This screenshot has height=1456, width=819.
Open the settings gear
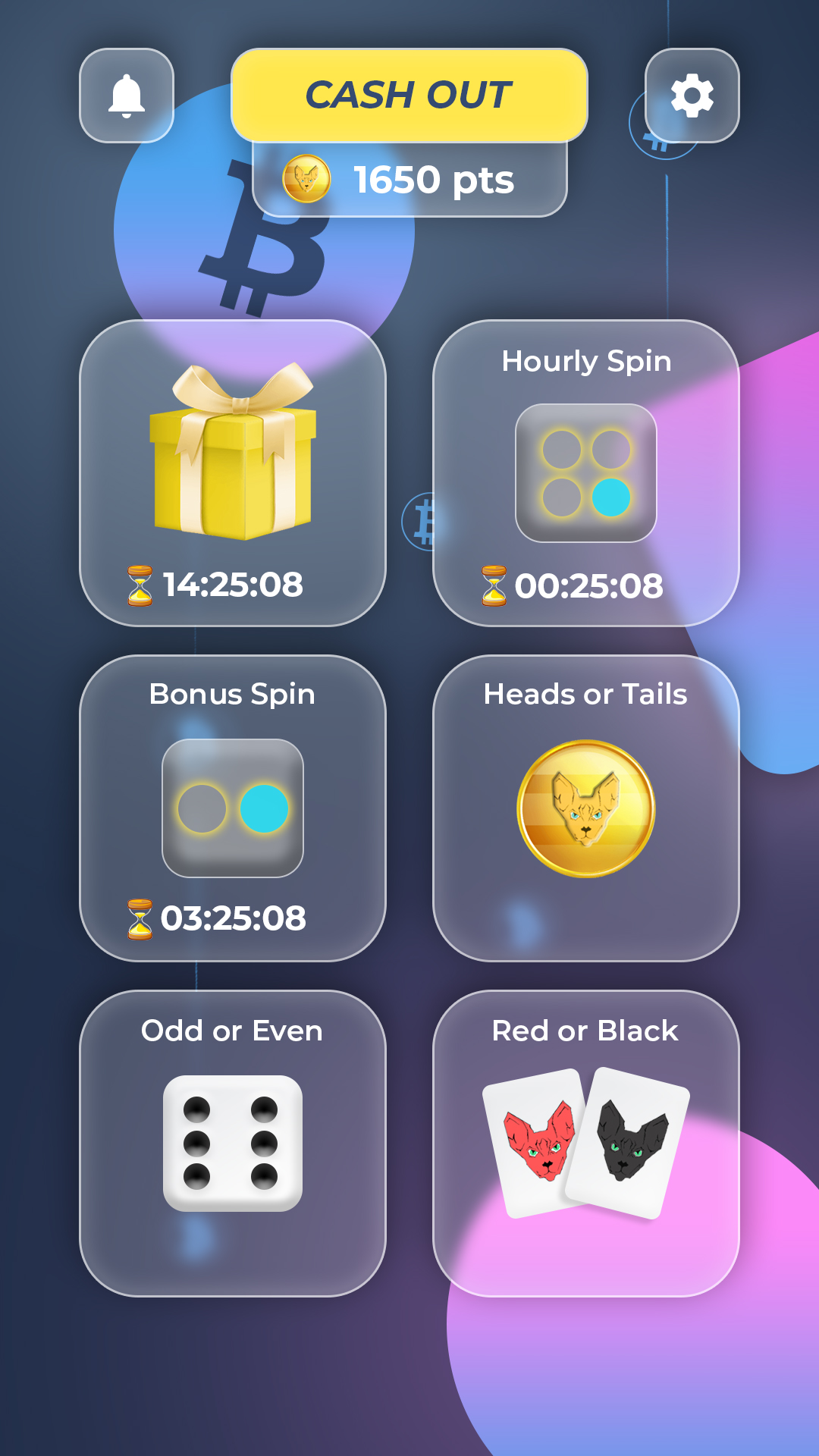pos(692,96)
